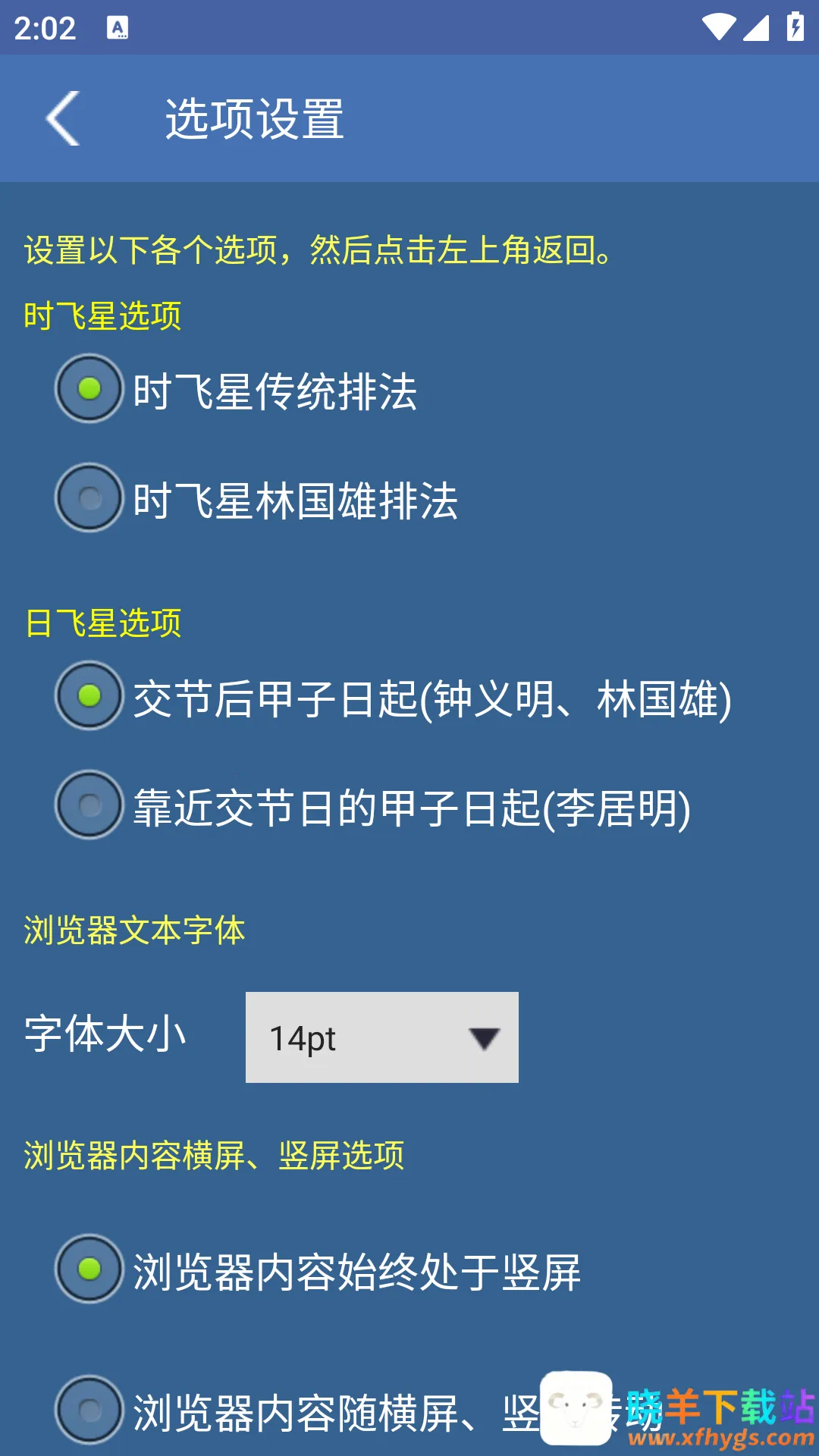The height and width of the screenshot is (1456, 819).
Task: Choose 交节后甲子日起(钟义明、林国雄)
Action: [89, 696]
